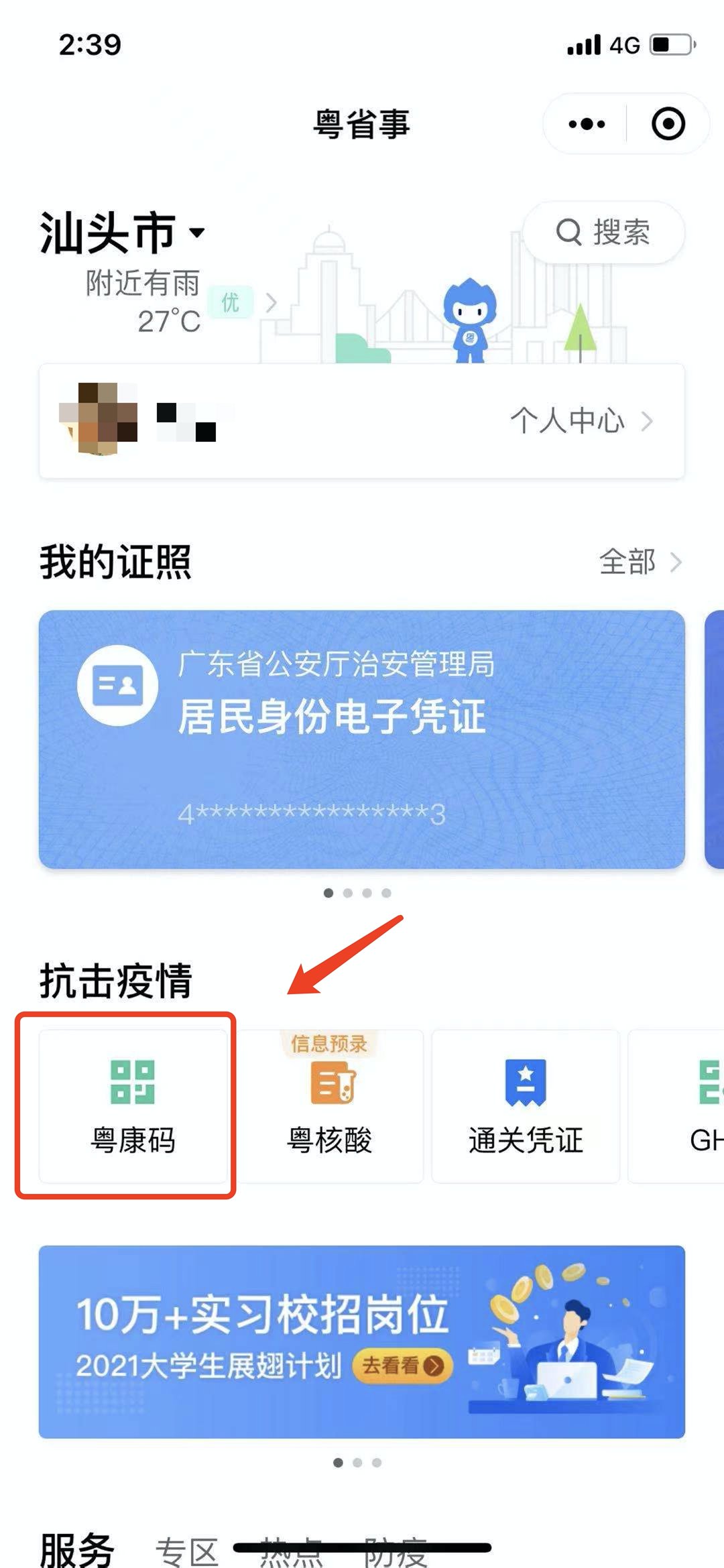Screen dimensions: 724x1568
Task: Open the 居民身份电子凭证 card
Action: [362, 739]
